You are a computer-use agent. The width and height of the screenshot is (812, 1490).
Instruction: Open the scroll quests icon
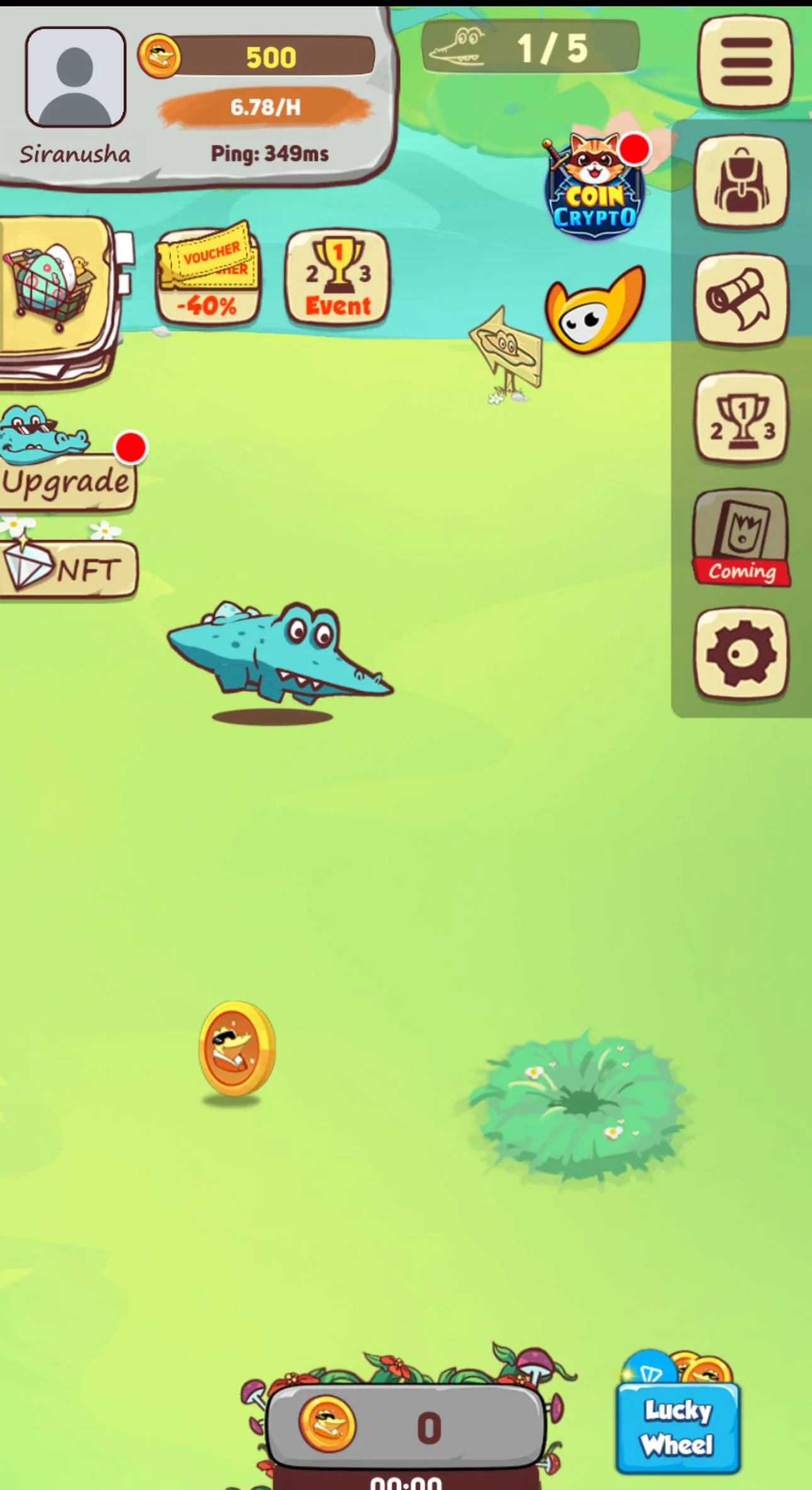(x=742, y=299)
